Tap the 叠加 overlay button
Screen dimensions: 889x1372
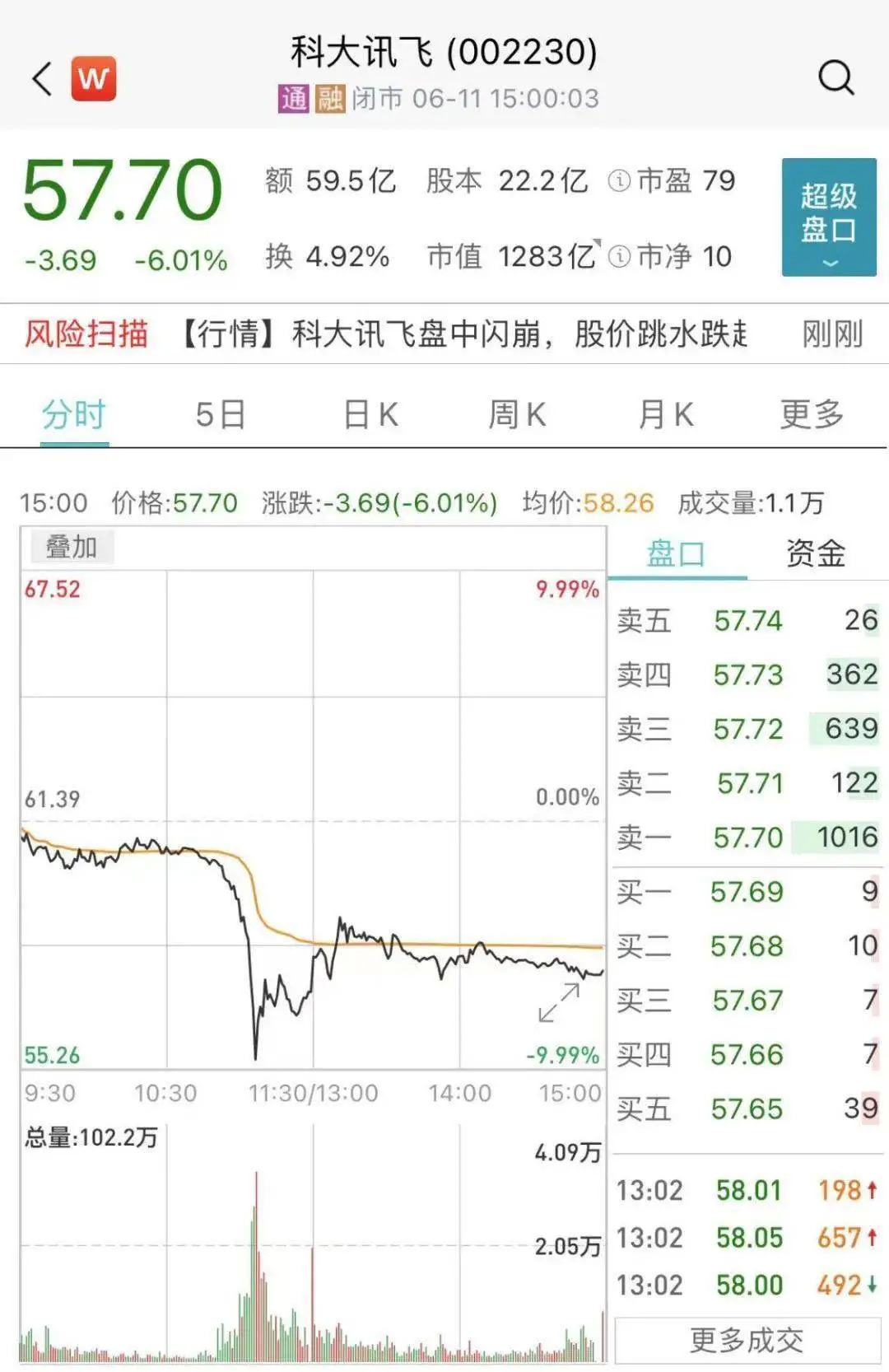tap(72, 547)
